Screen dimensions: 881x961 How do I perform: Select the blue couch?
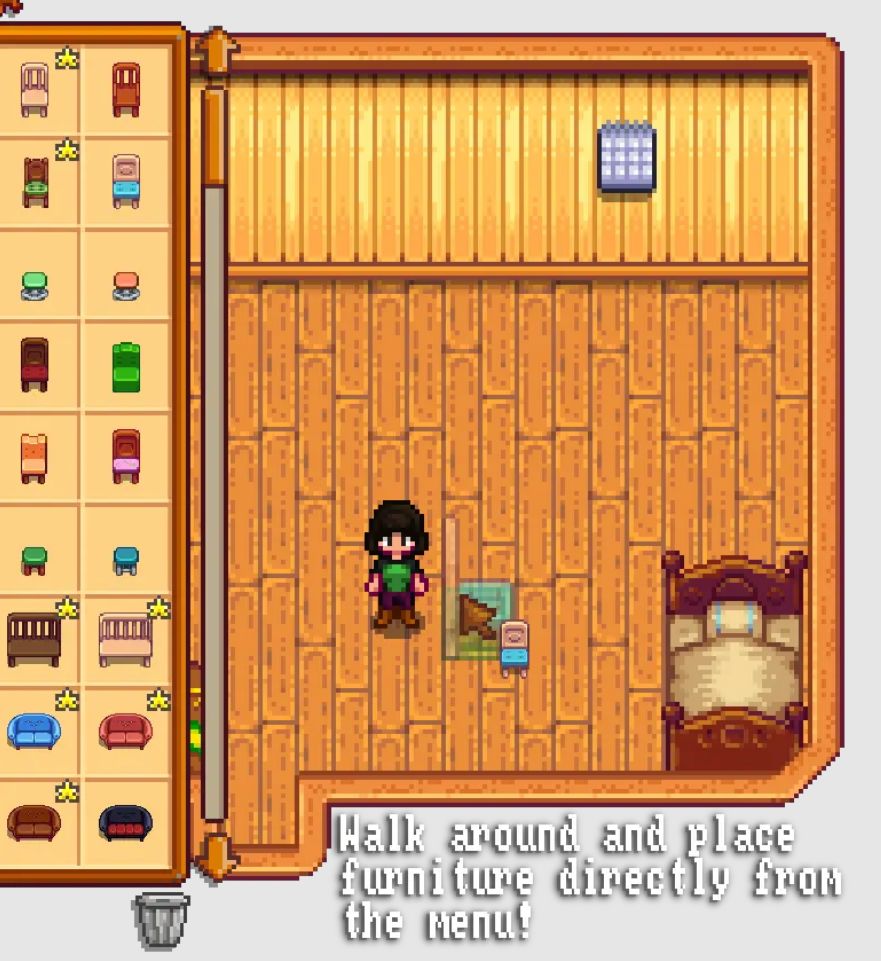point(34,730)
